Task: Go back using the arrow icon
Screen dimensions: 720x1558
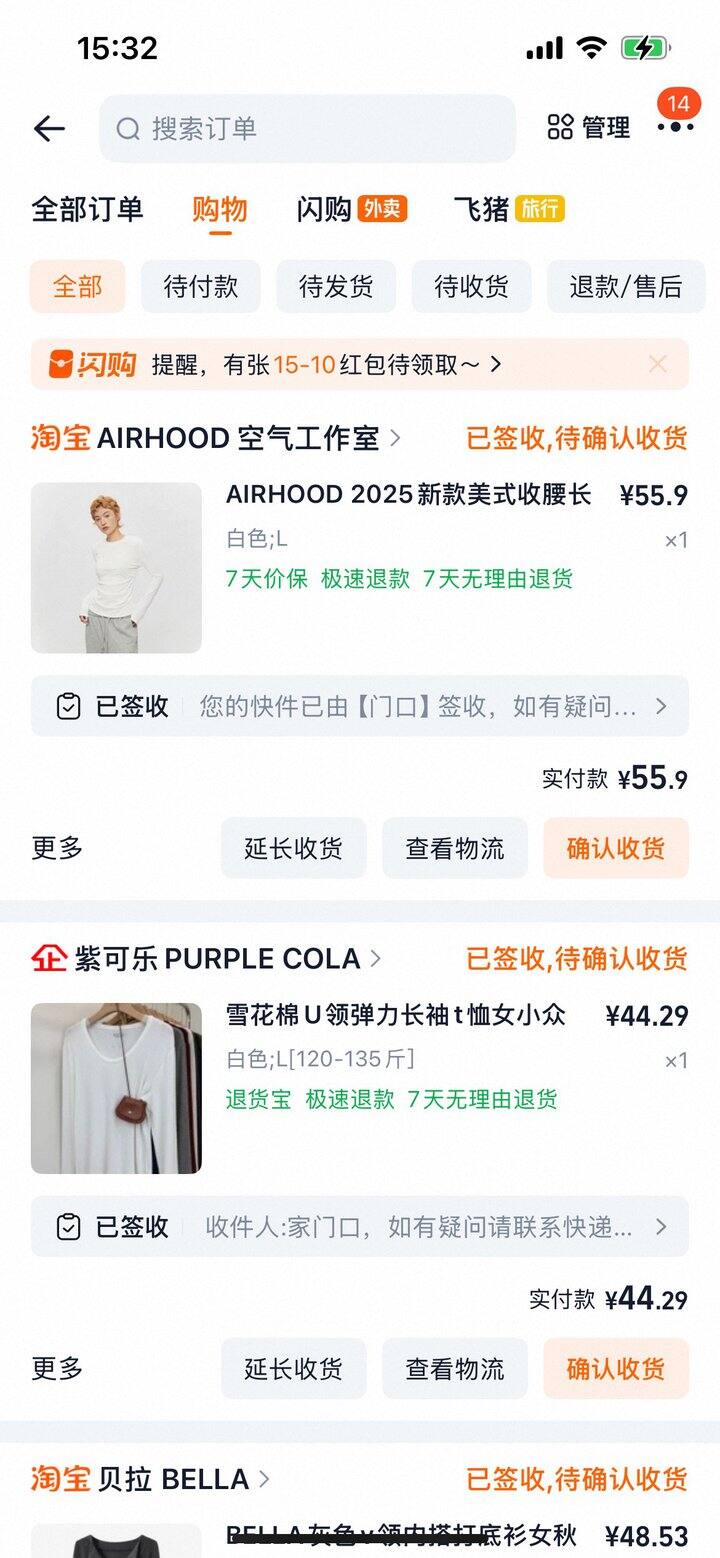Action: [49, 128]
